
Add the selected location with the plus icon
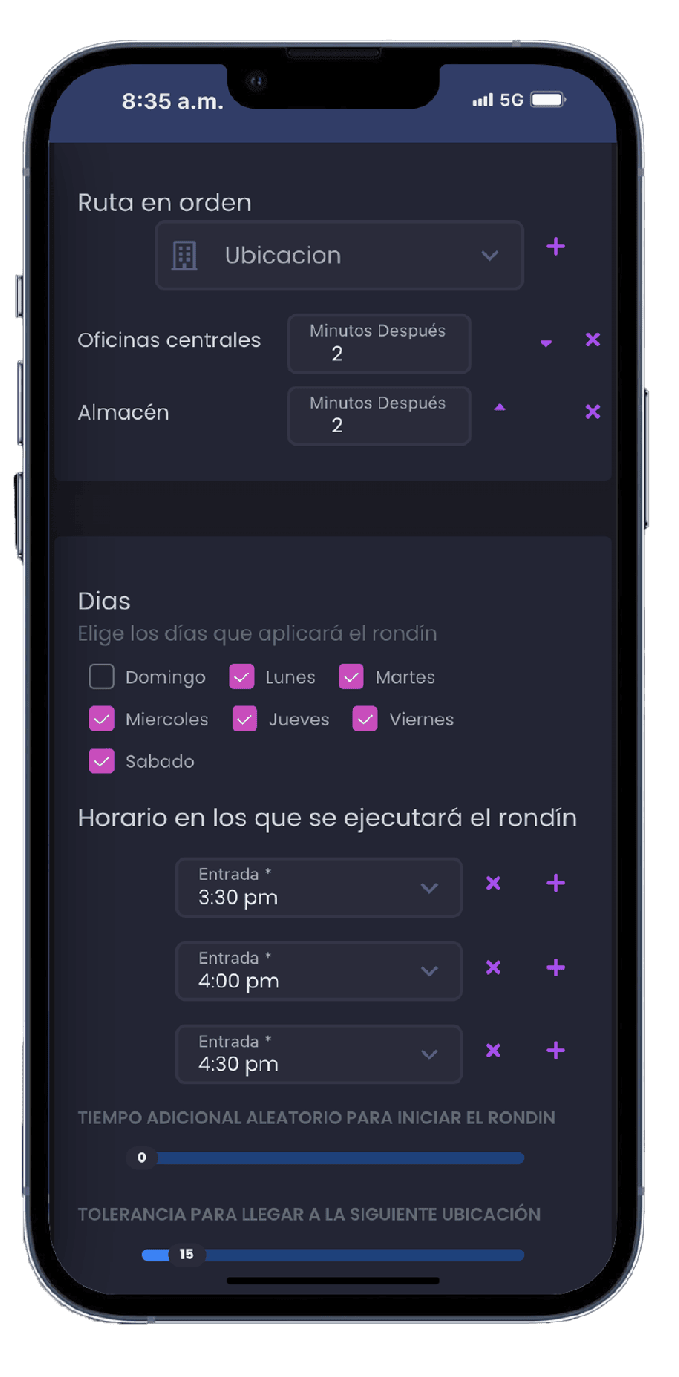556,246
